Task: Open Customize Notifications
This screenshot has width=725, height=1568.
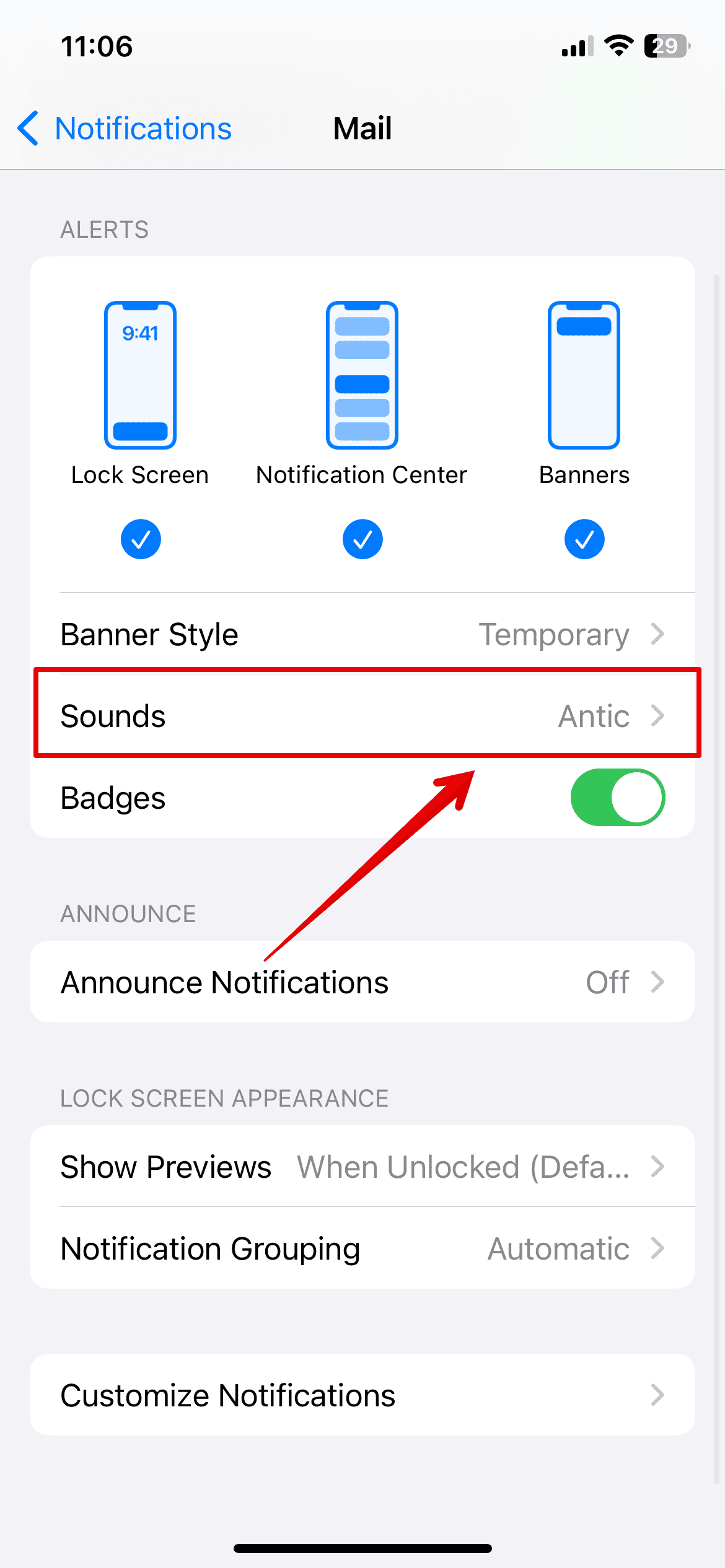Action: (x=362, y=1395)
